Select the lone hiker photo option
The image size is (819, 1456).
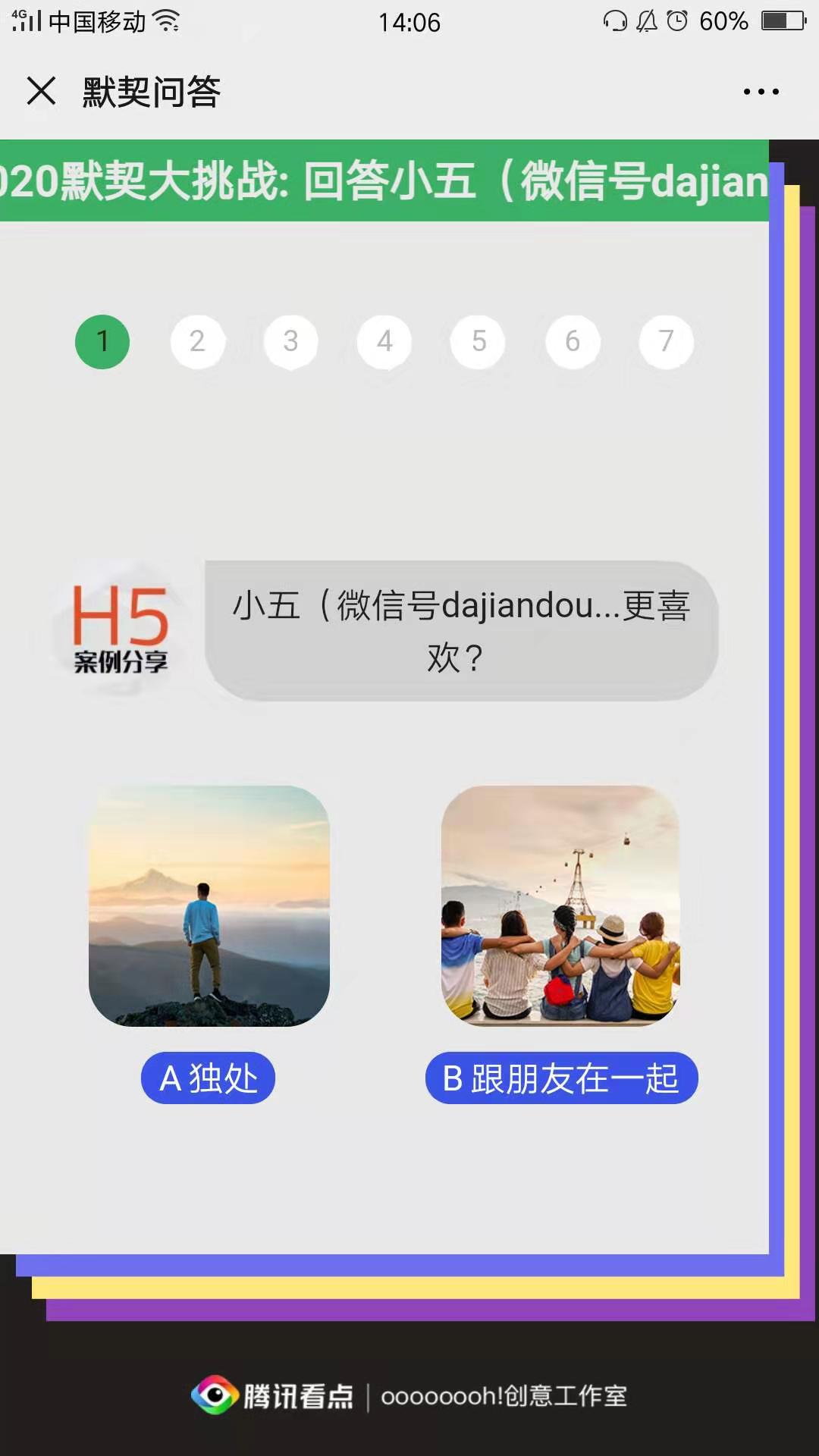click(209, 906)
